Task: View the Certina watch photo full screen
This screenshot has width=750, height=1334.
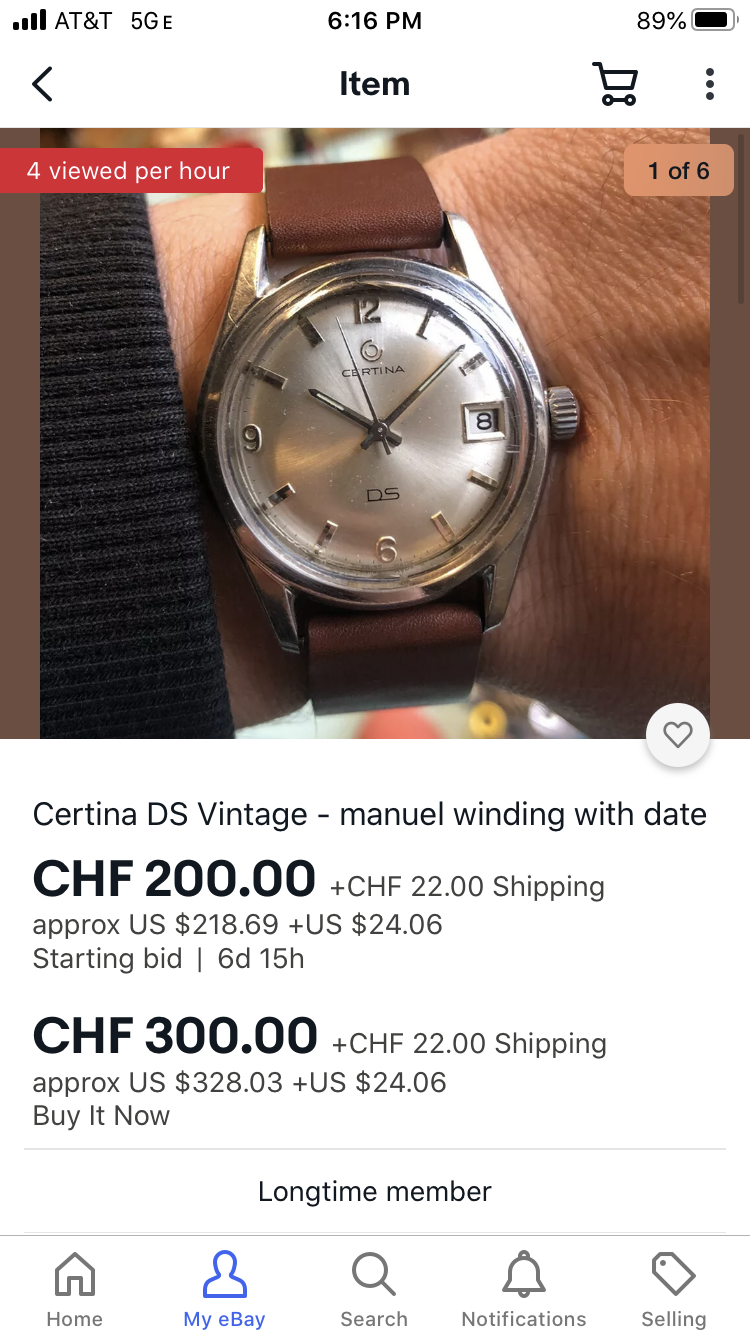Action: (375, 430)
